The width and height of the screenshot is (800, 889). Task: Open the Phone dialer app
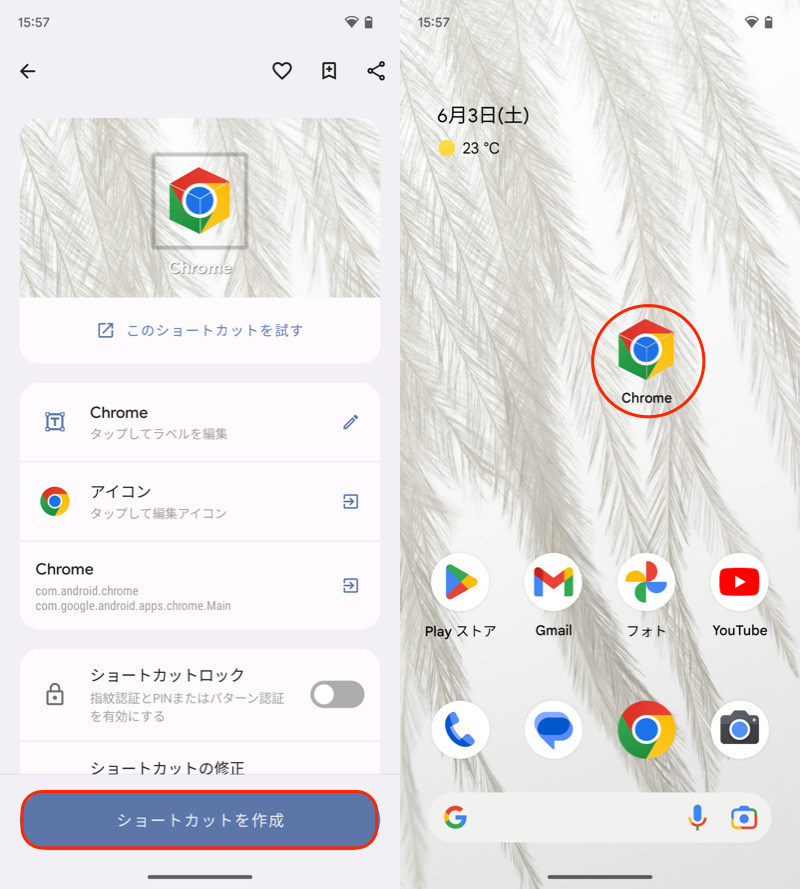click(460, 730)
